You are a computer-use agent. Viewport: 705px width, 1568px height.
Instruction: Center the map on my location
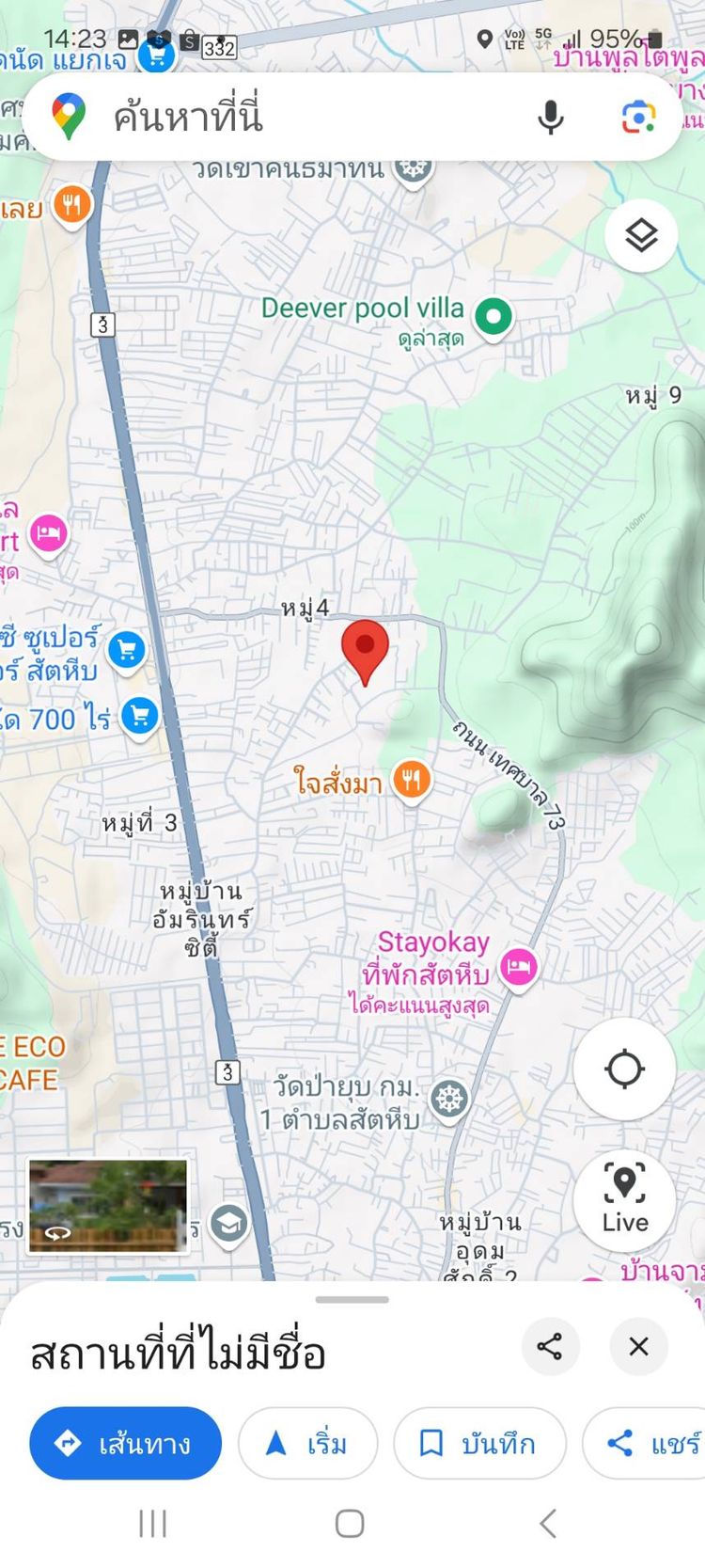[624, 1069]
